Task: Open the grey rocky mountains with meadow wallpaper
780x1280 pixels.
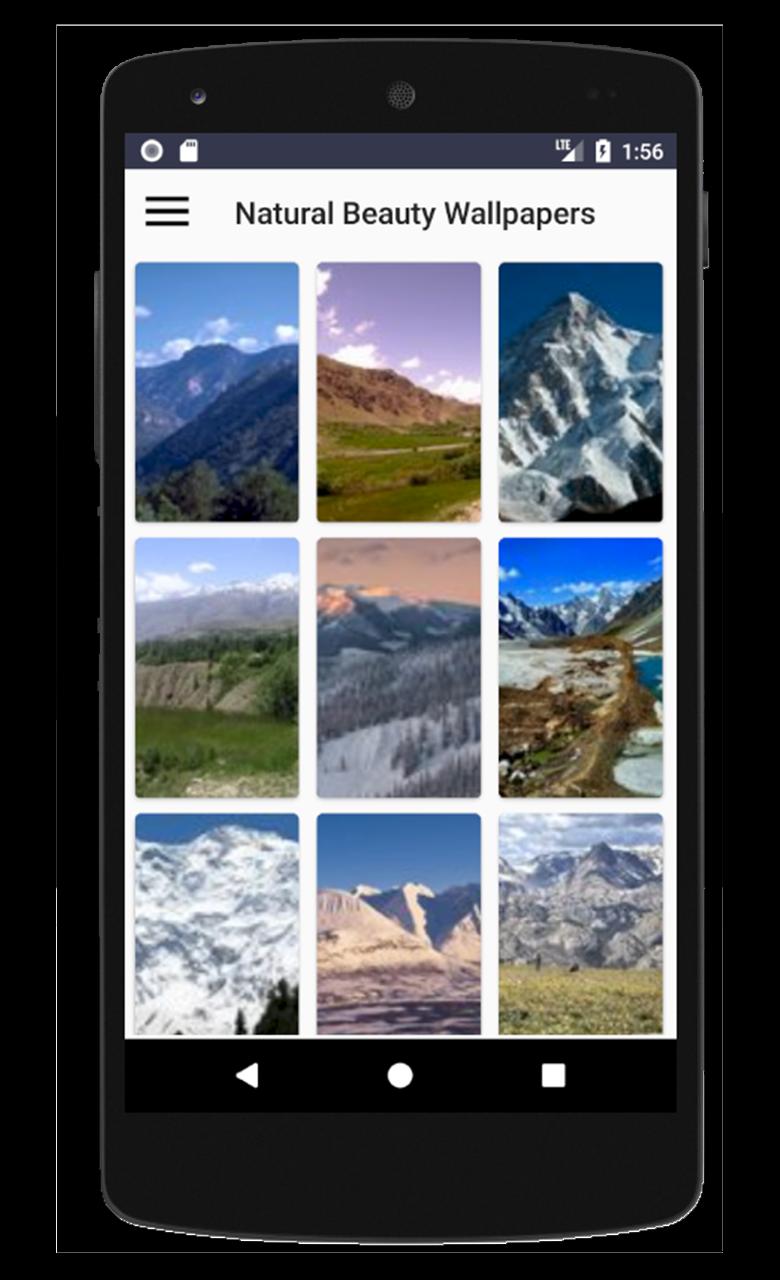Action: tap(580, 924)
